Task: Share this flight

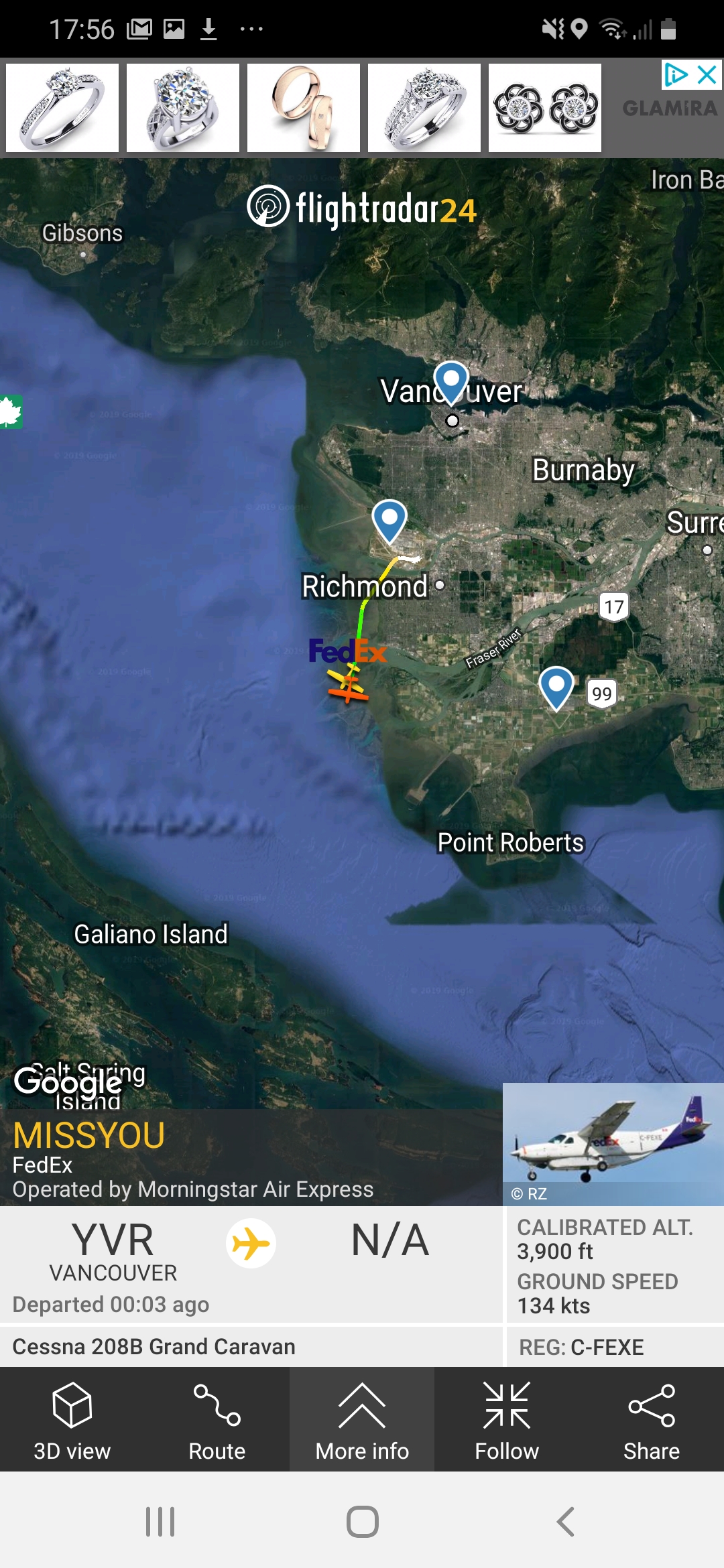Action: [651, 1421]
